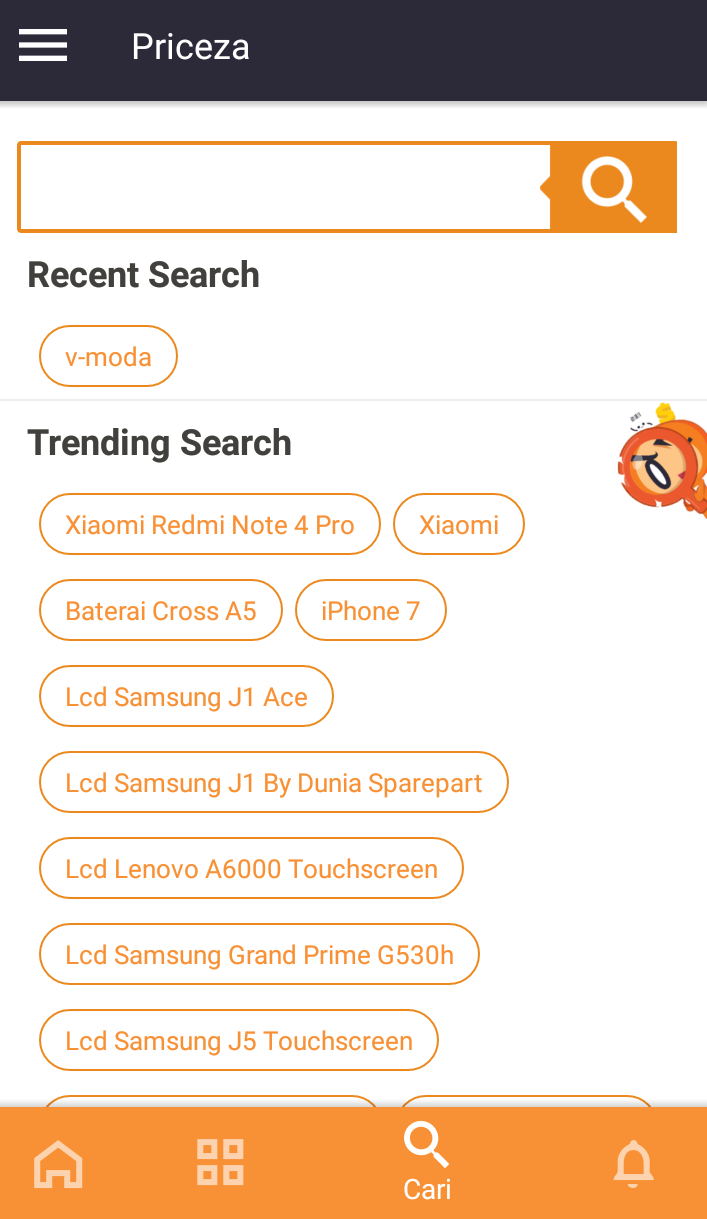Open the notifications bell tab
Screen dimensions: 707x1219
click(633, 1164)
